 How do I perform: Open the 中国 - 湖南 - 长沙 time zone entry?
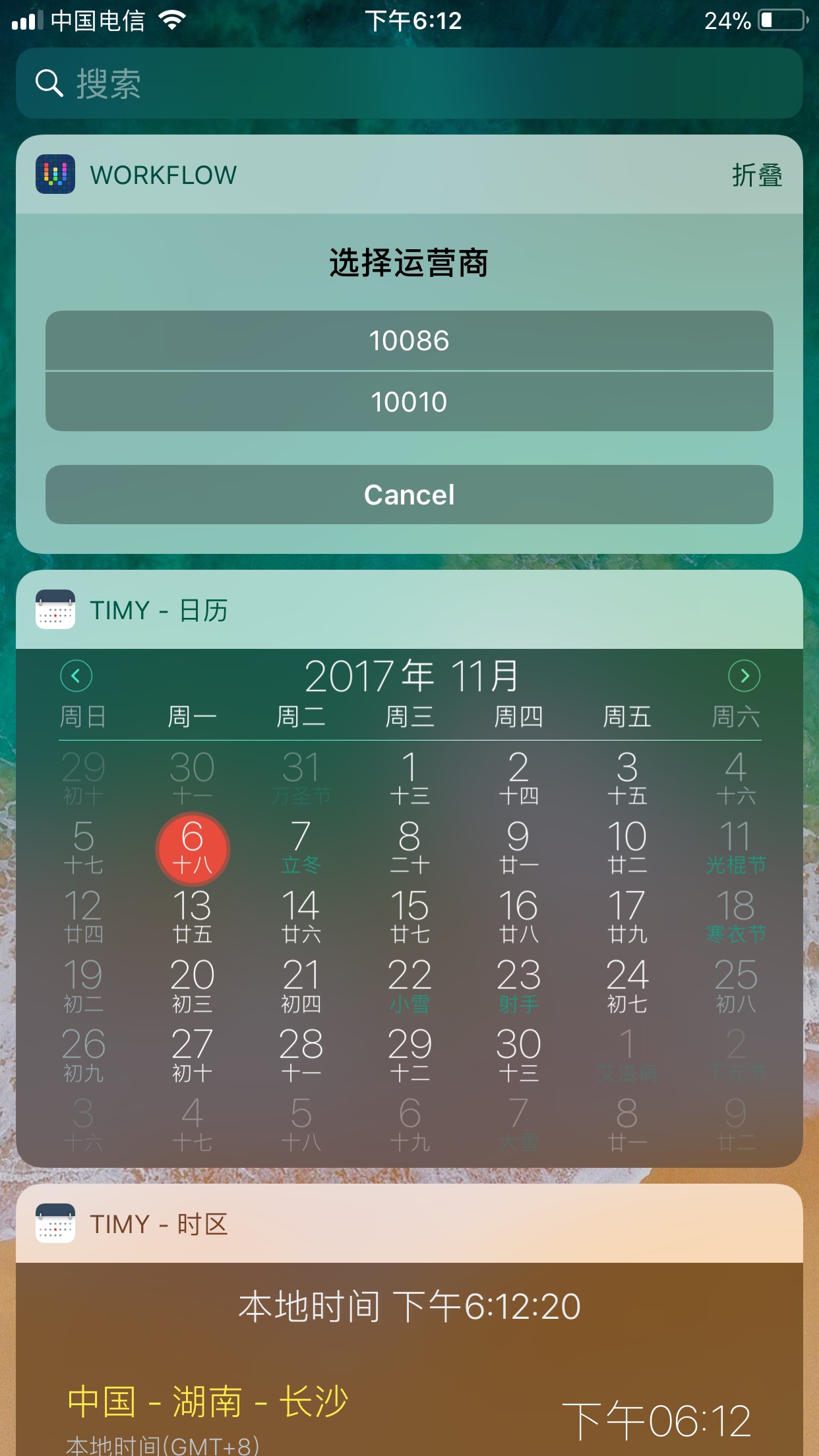tap(208, 1401)
